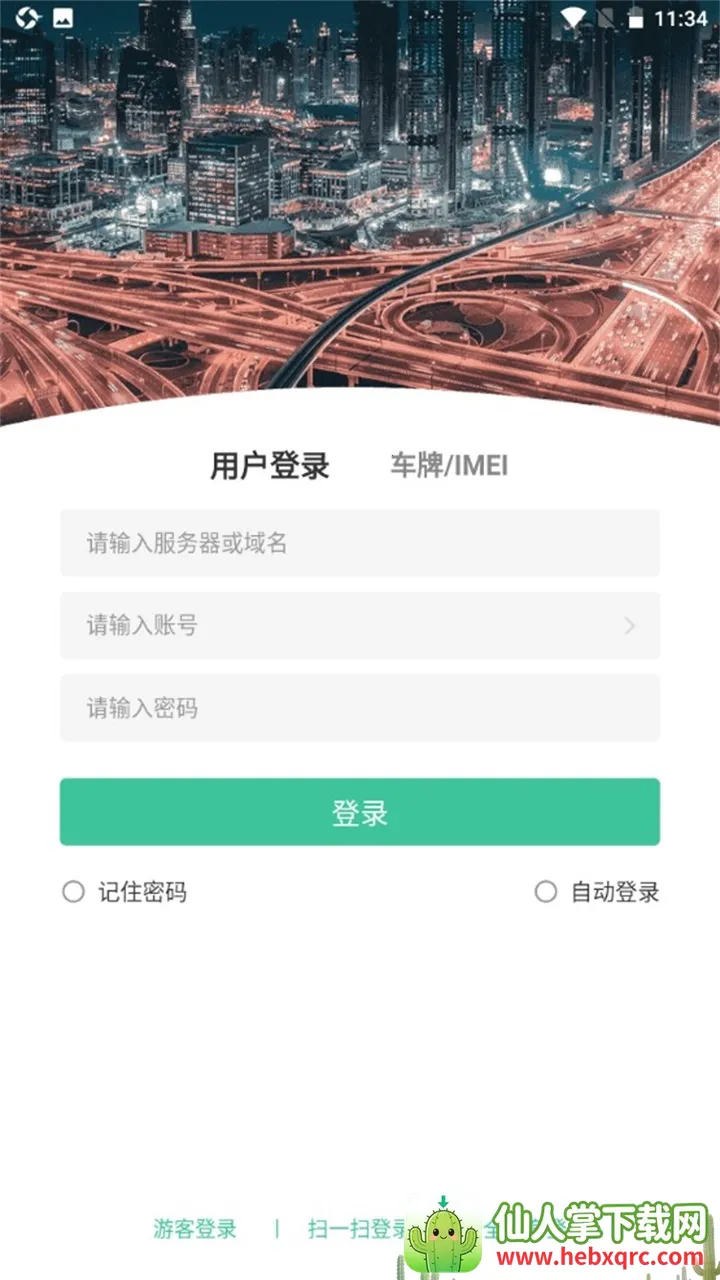Expand saved accounts with the chevron arrow
This screenshot has height=1280, width=720.
[629, 626]
